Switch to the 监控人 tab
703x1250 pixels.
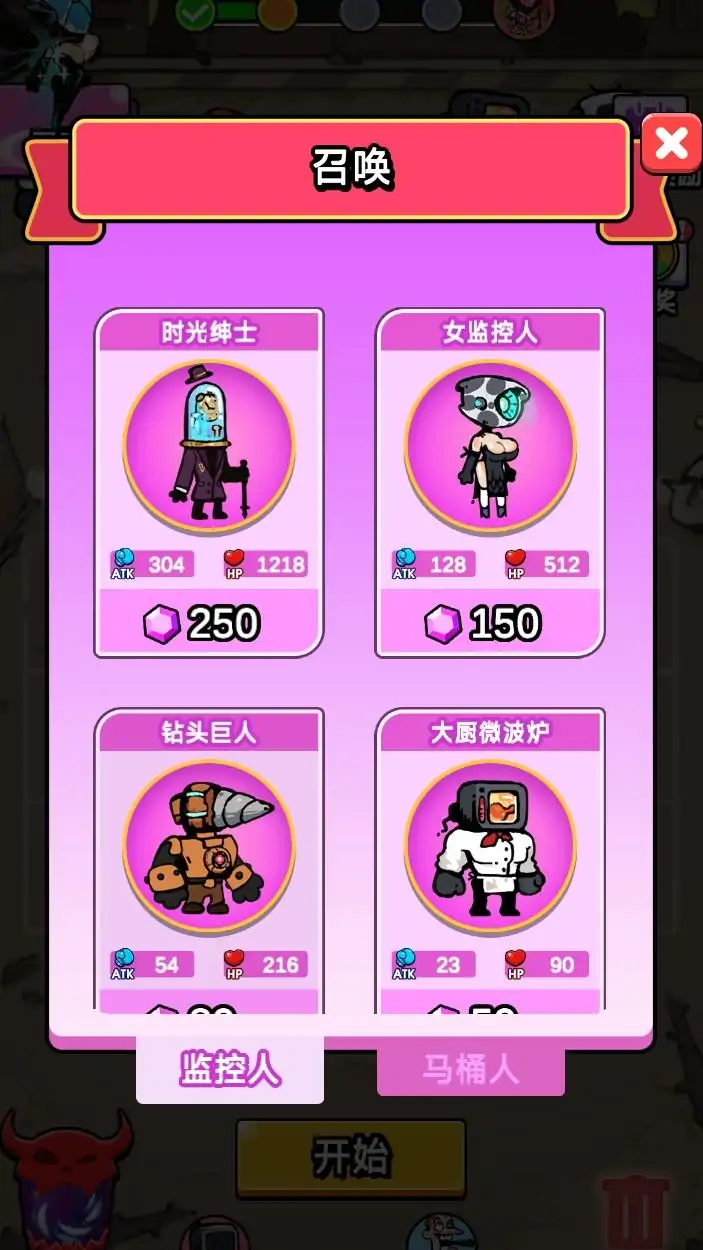(230, 1069)
